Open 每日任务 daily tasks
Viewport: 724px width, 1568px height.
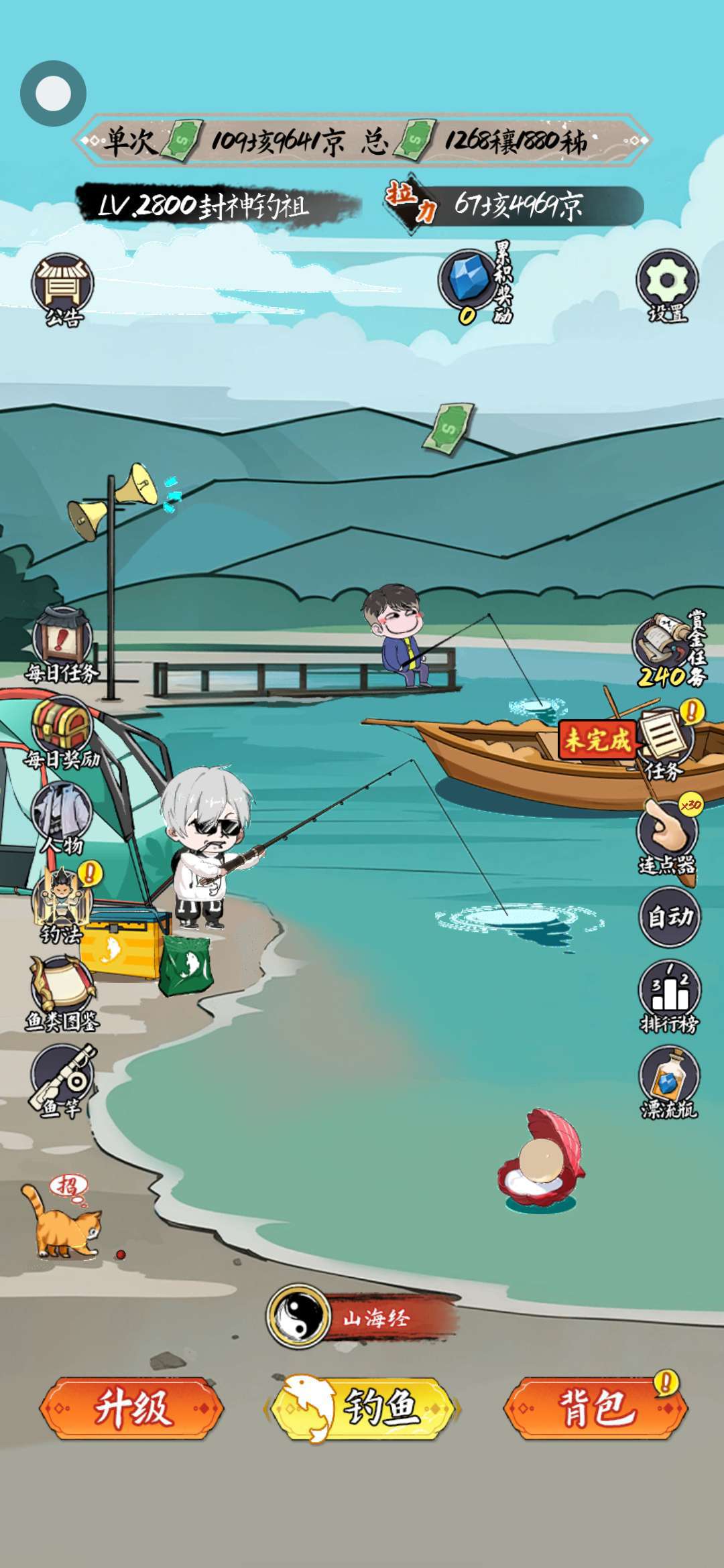62,643
